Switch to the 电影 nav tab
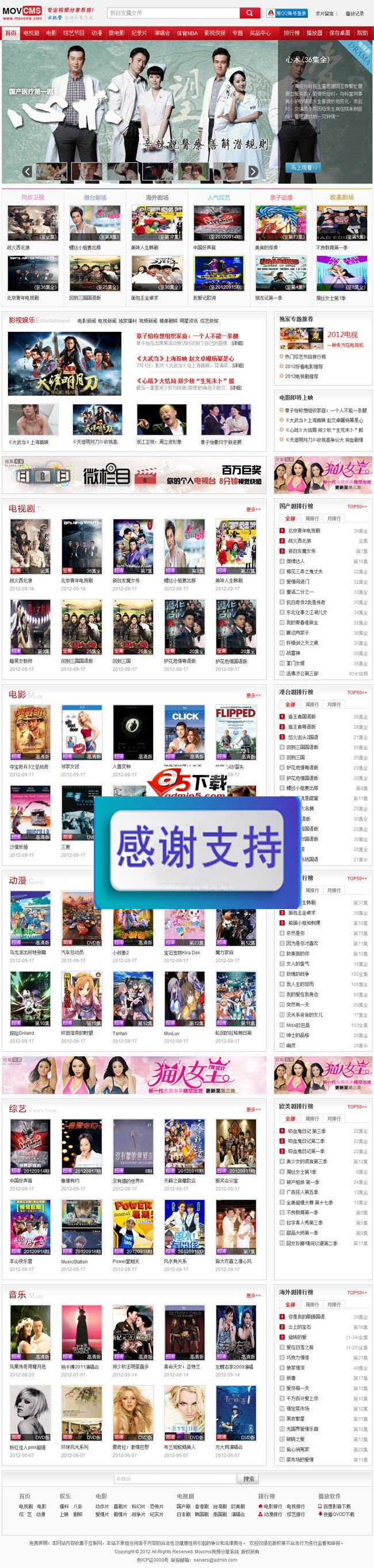 [51, 33]
